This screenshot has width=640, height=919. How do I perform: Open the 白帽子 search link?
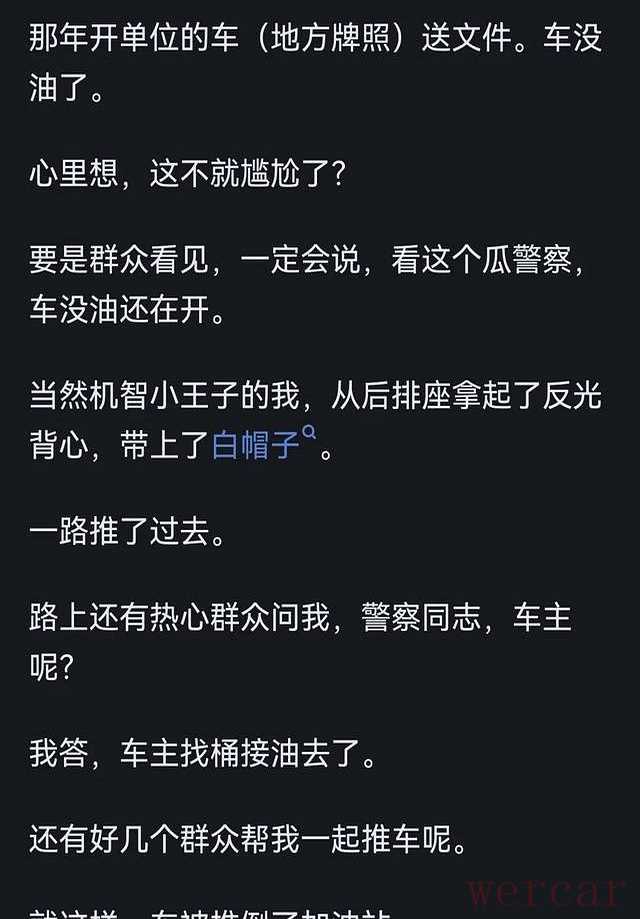pyautogui.click(x=257, y=445)
